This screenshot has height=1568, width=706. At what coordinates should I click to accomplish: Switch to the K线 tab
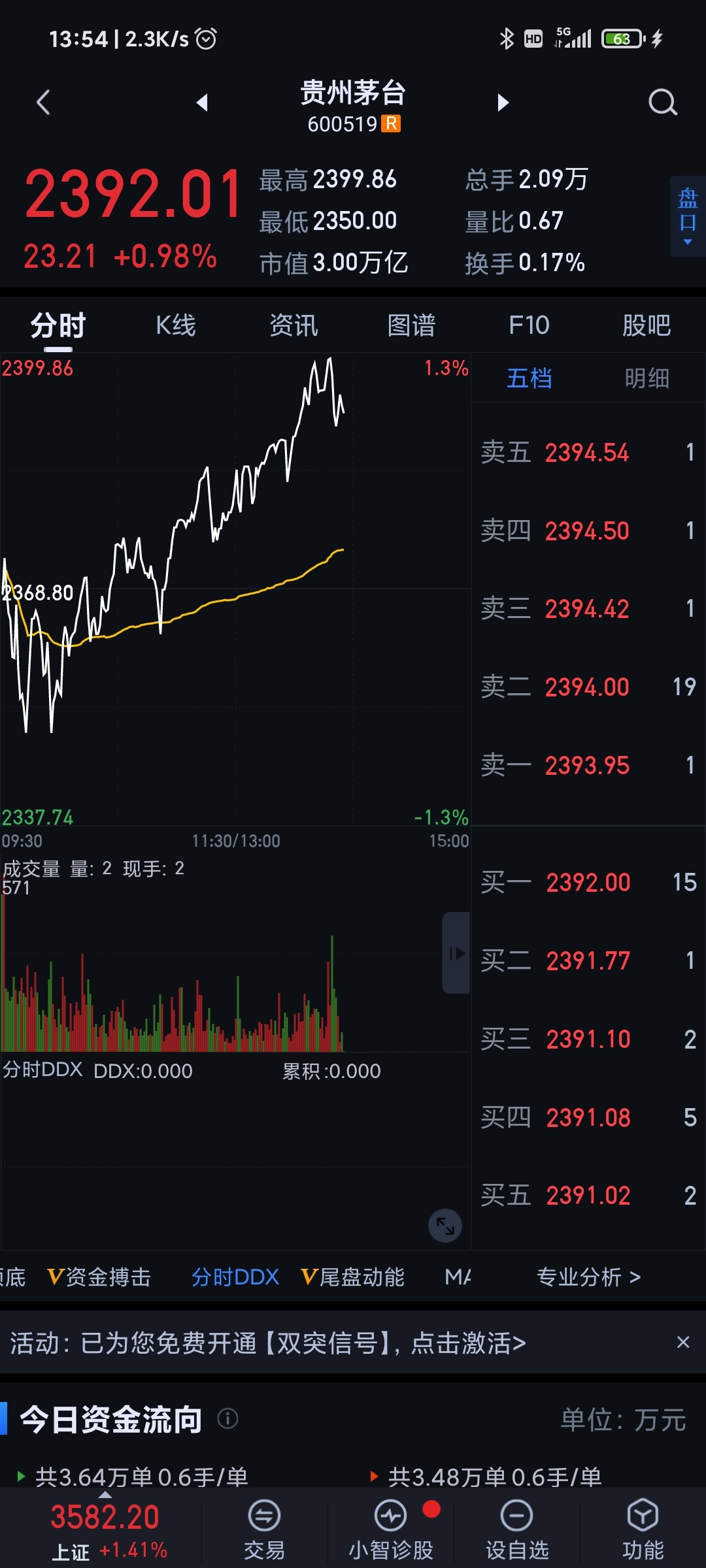[x=176, y=325]
